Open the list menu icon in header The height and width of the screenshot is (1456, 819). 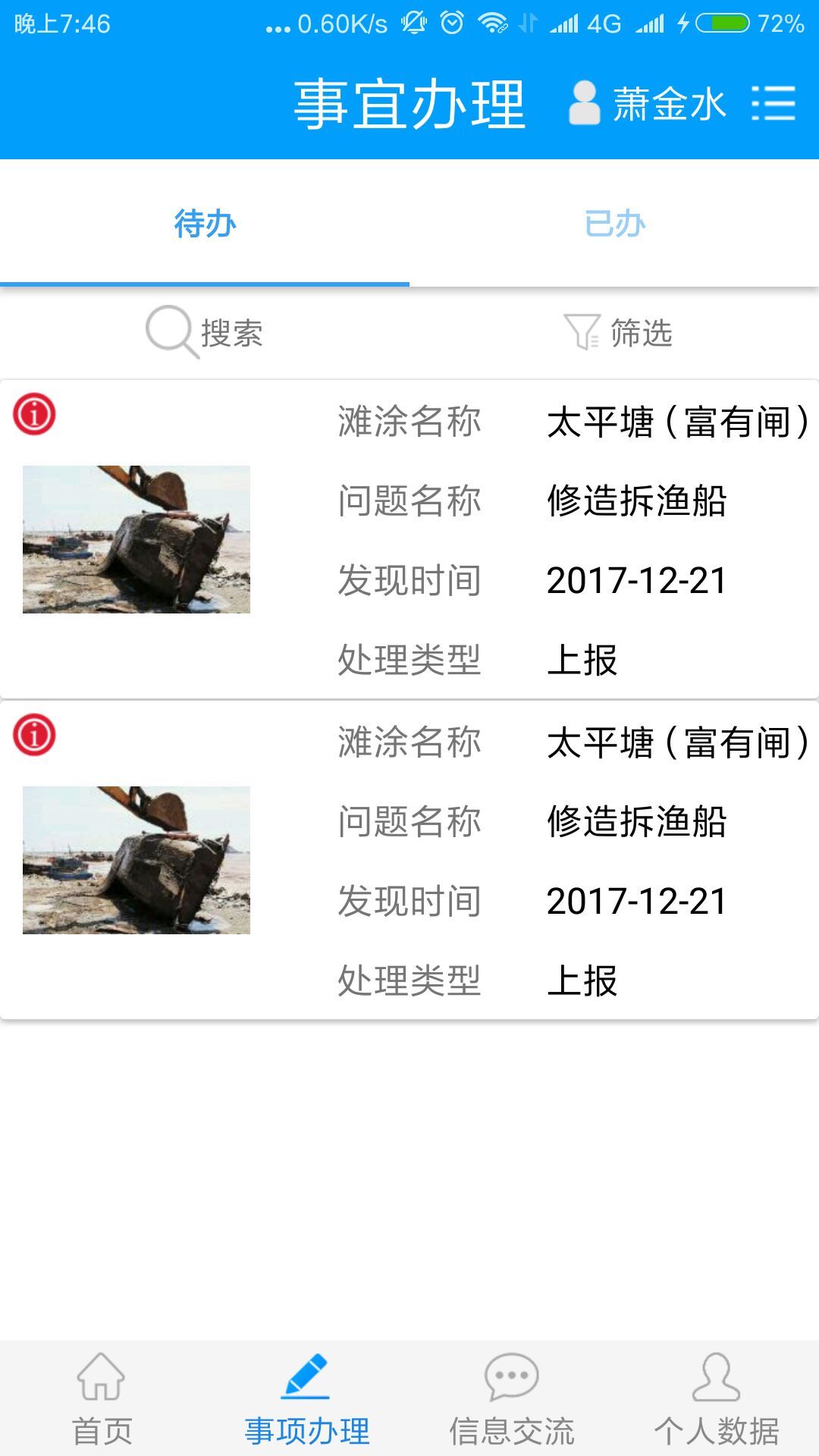(x=773, y=103)
